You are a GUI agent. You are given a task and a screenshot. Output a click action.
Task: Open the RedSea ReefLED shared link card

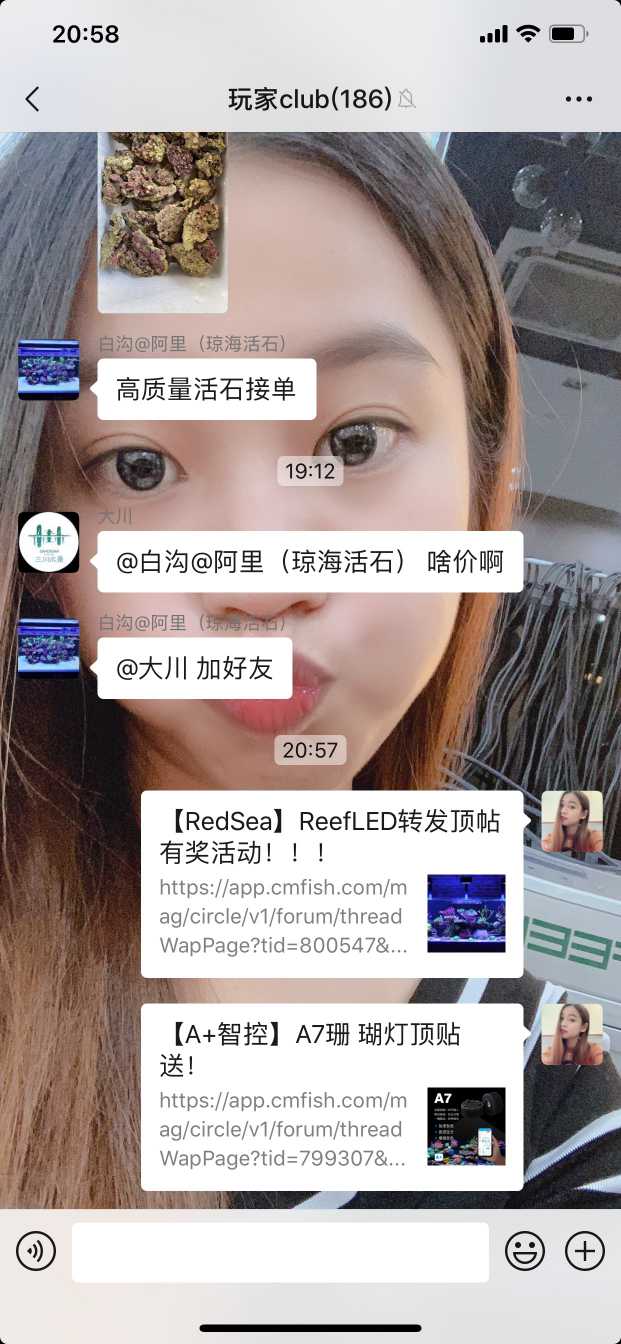pos(331,884)
